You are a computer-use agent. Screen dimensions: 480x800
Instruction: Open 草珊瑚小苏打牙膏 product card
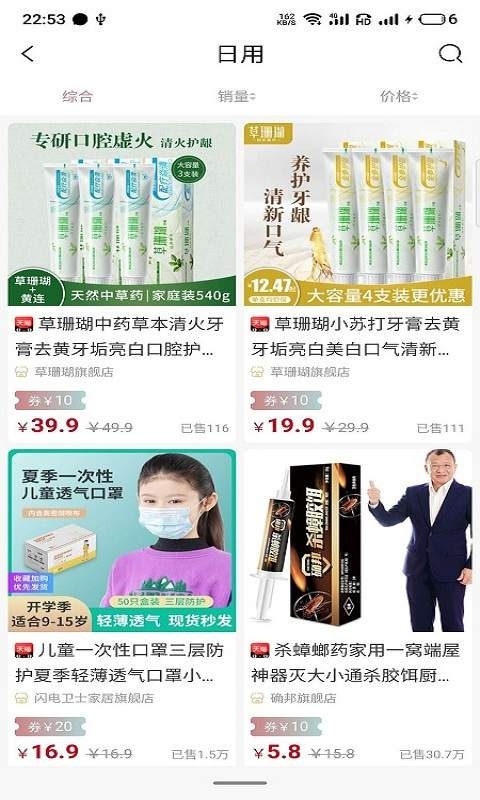click(x=358, y=282)
